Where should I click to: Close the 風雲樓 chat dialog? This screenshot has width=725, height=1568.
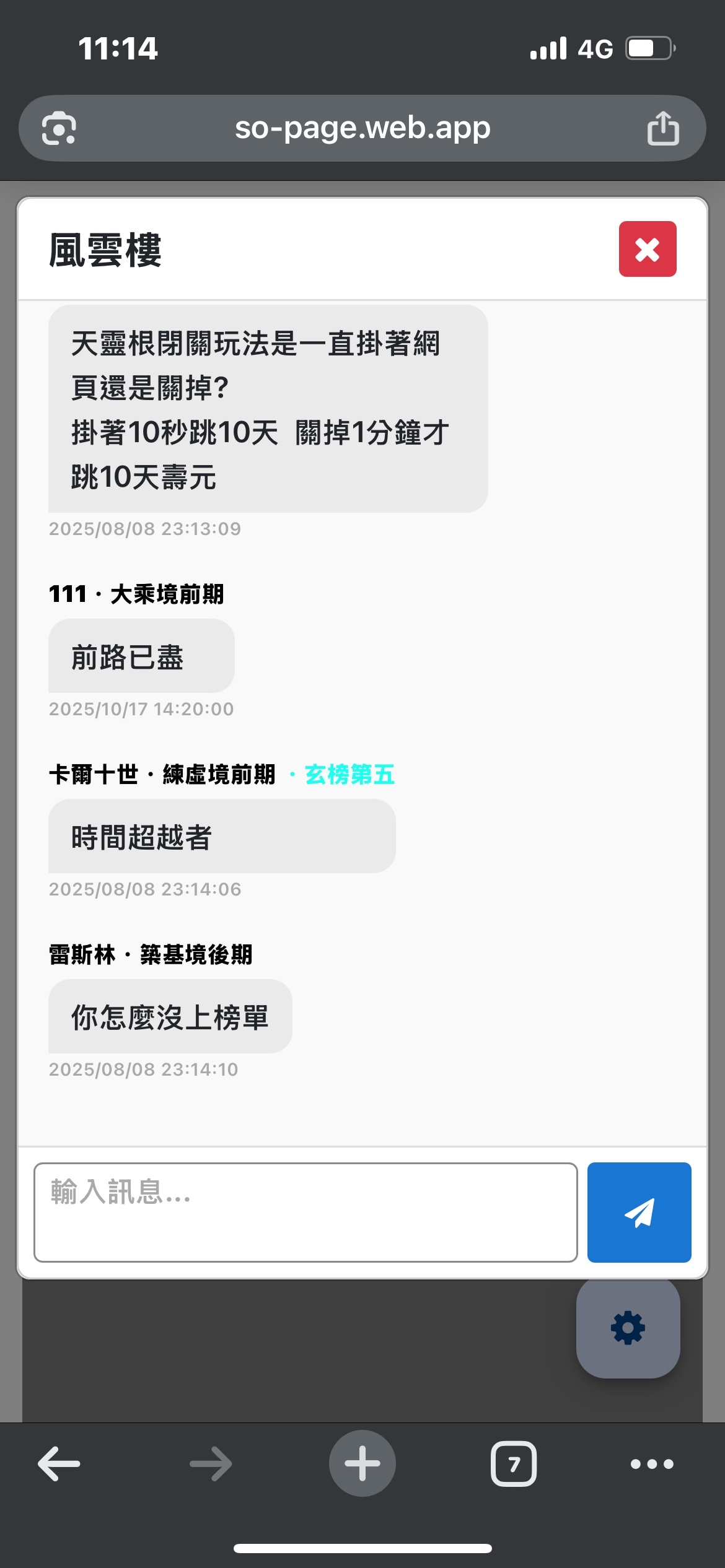[x=647, y=249]
